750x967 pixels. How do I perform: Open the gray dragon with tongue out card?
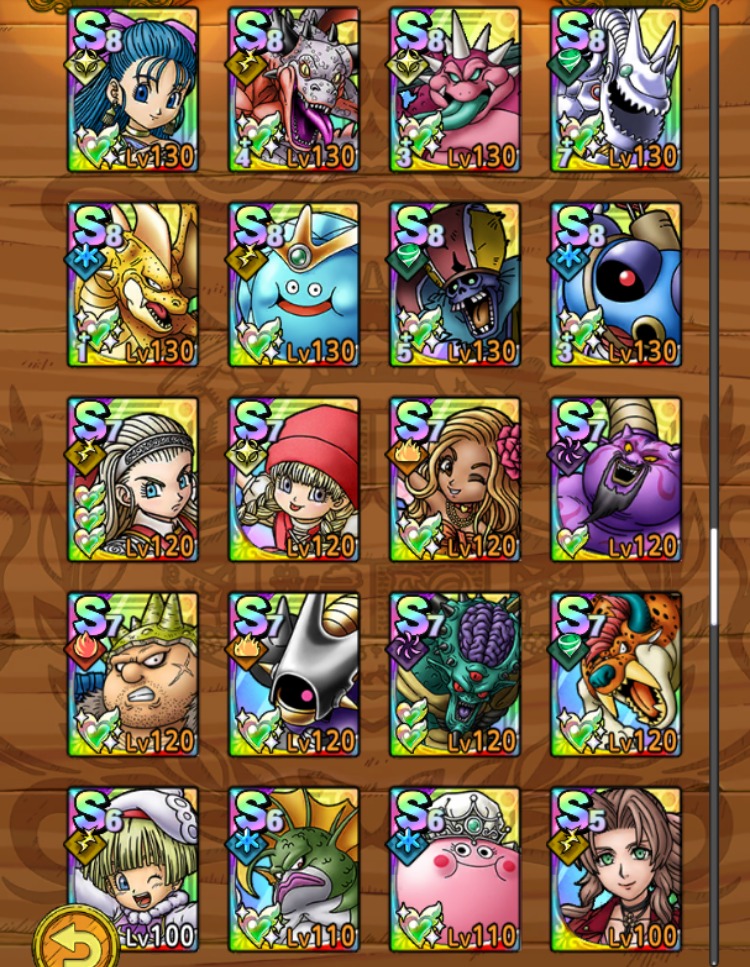pos(294,90)
